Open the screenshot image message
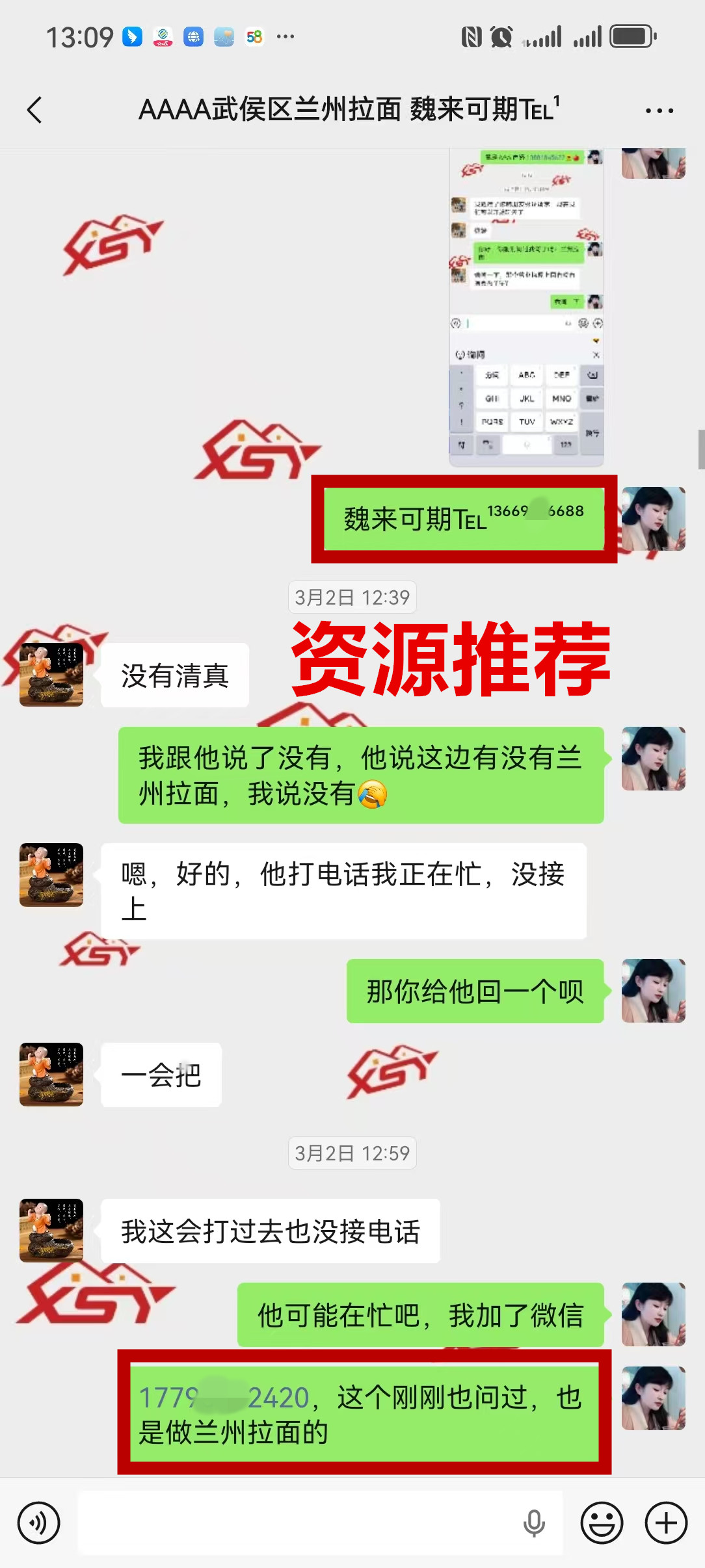Viewport: 705px width, 1568px height. 526,306
